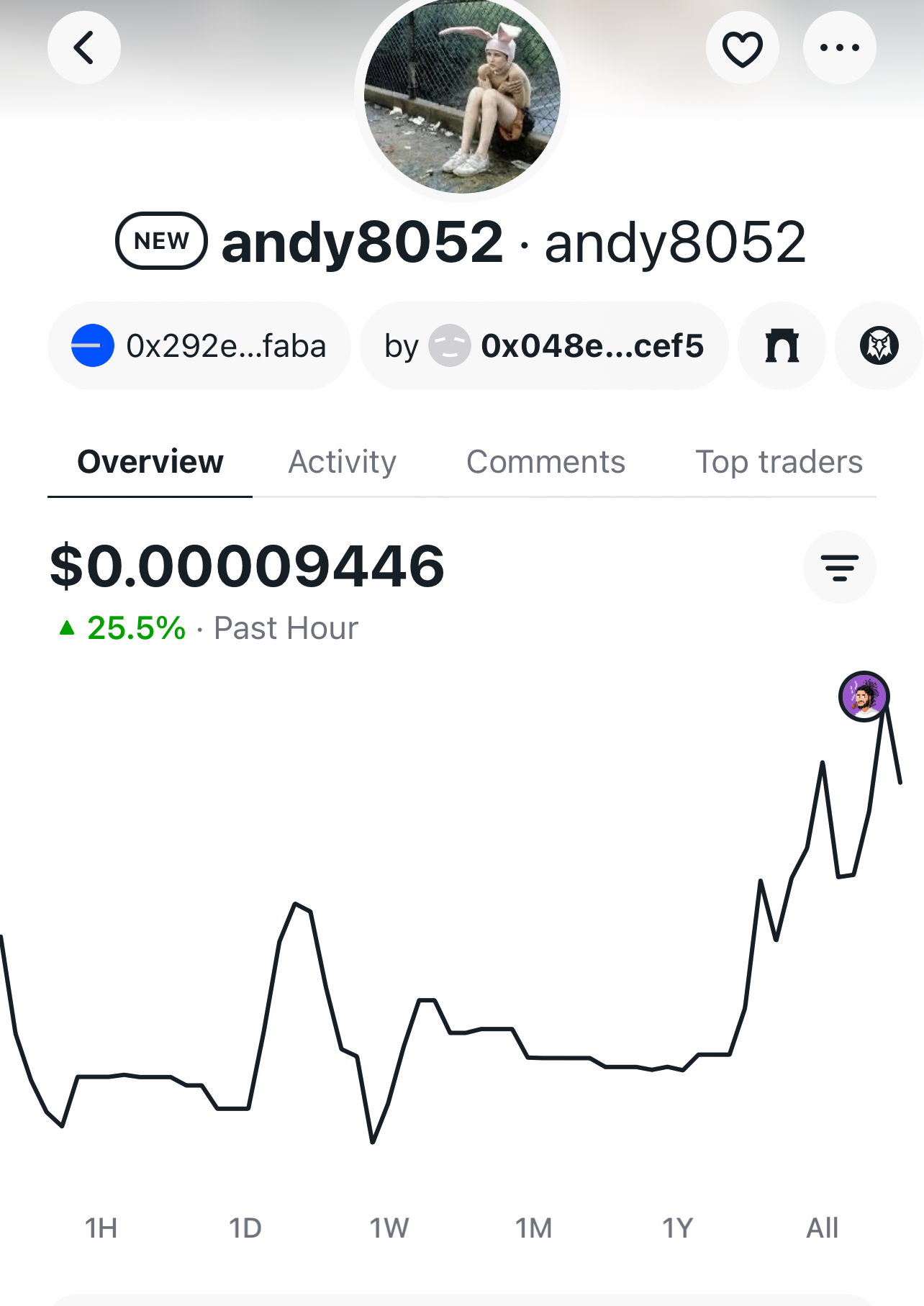Show the All time chart range
Image resolution: width=924 pixels, height=1306 pixels.
point(823,1228)
